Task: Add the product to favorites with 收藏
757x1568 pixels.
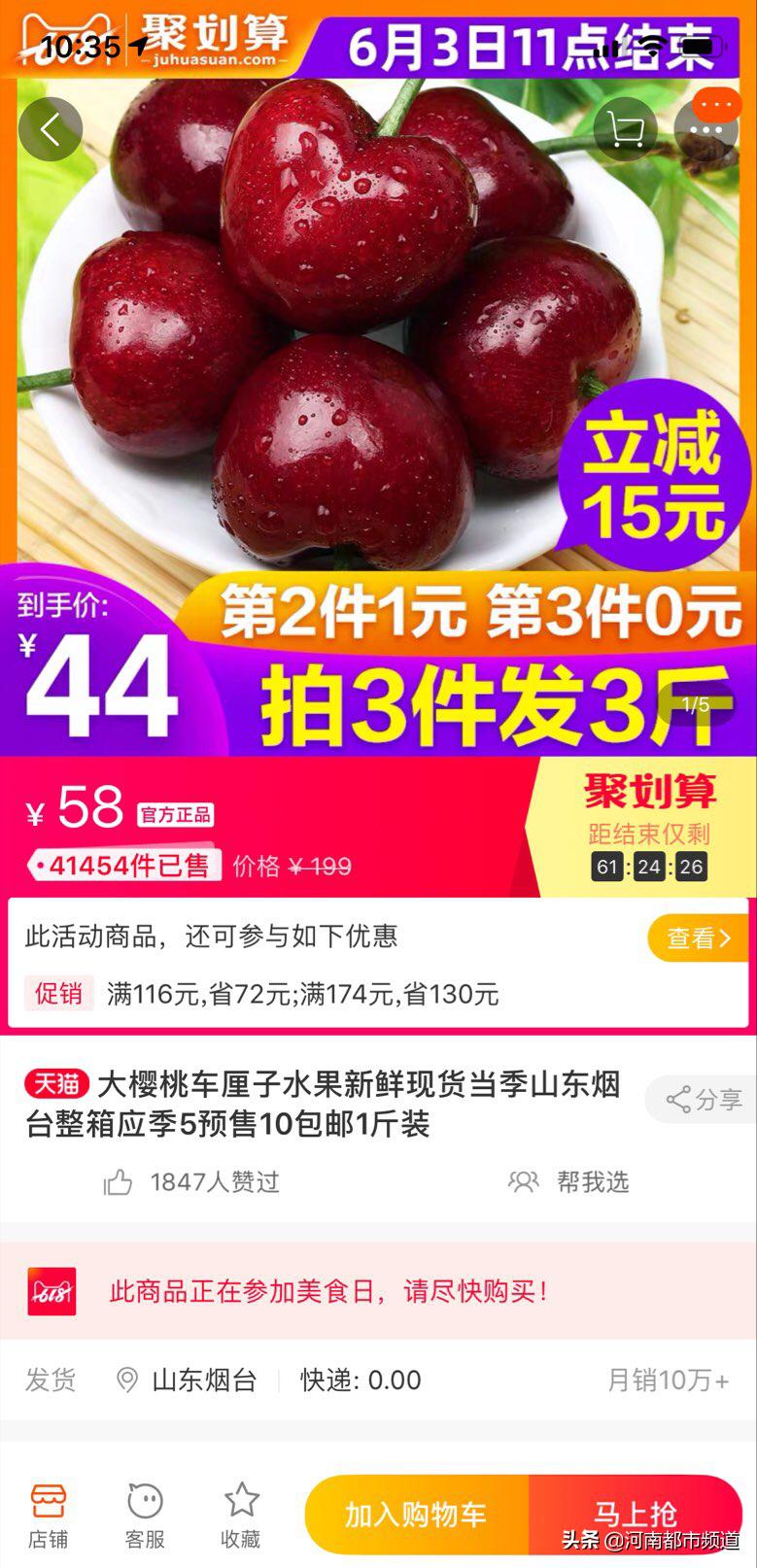Action: coord(241,1516)
